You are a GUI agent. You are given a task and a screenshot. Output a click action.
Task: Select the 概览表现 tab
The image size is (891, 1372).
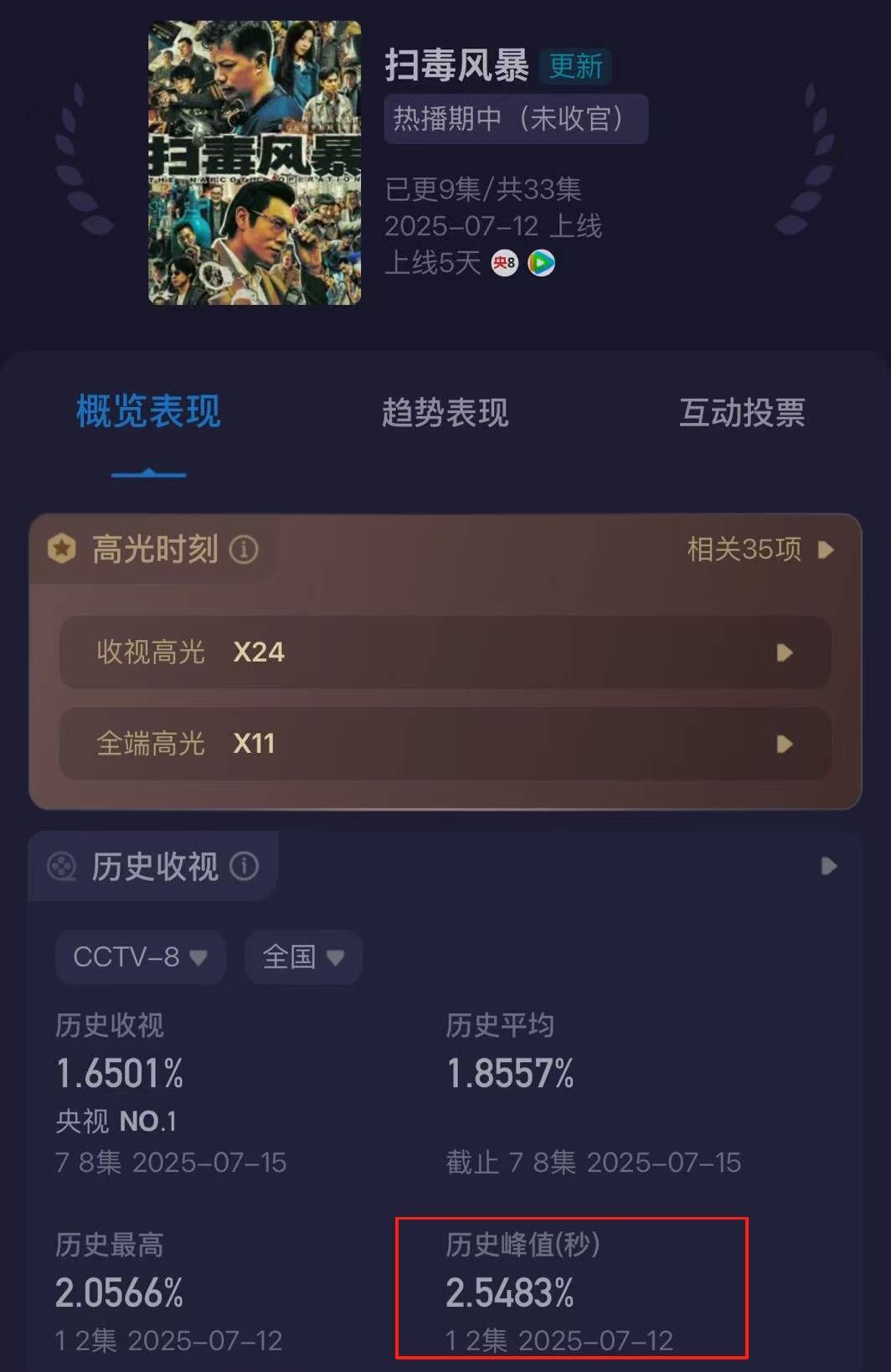[148, 412]
